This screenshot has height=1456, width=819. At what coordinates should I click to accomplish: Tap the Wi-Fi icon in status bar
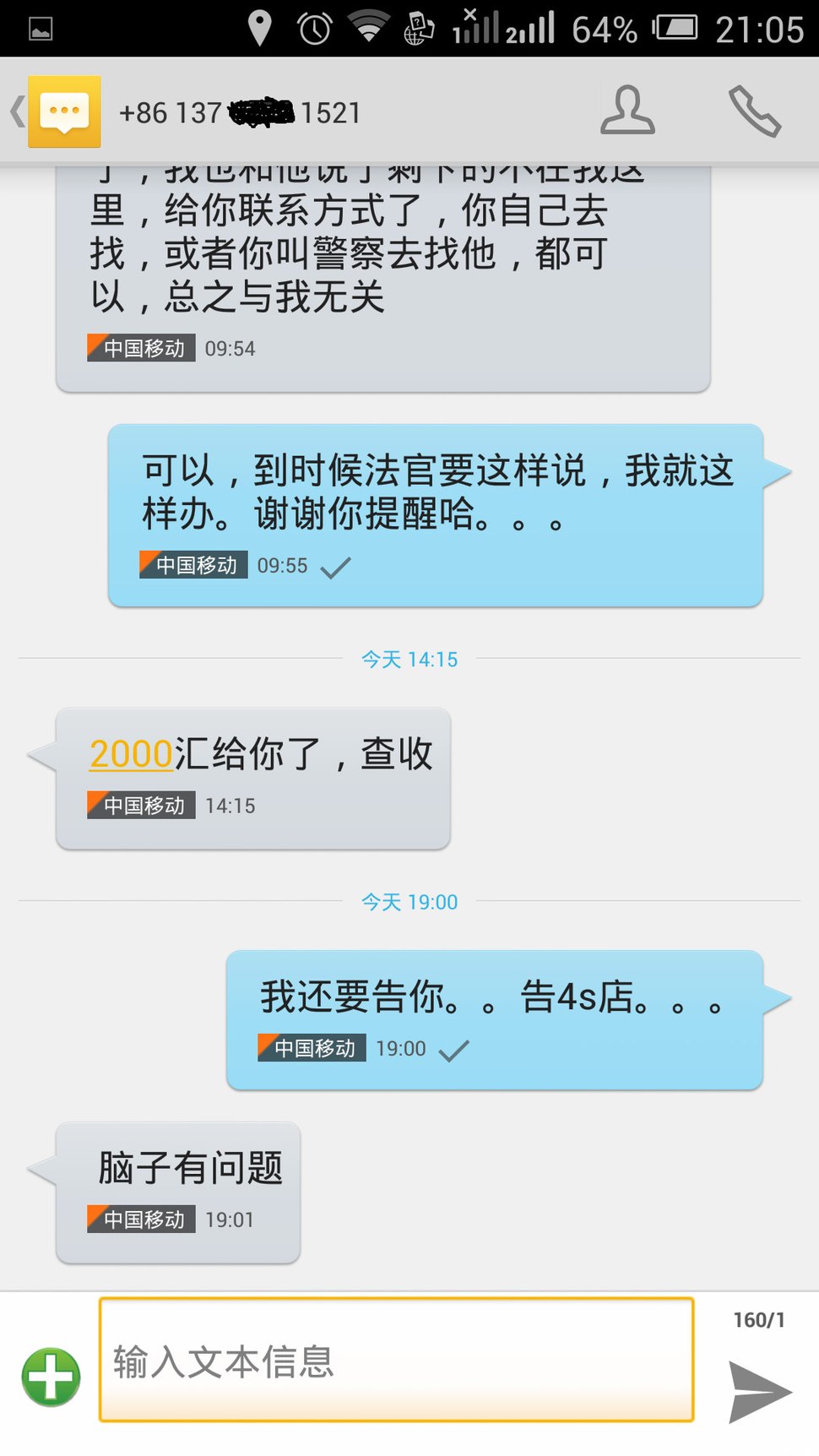(x=367, y=28)
